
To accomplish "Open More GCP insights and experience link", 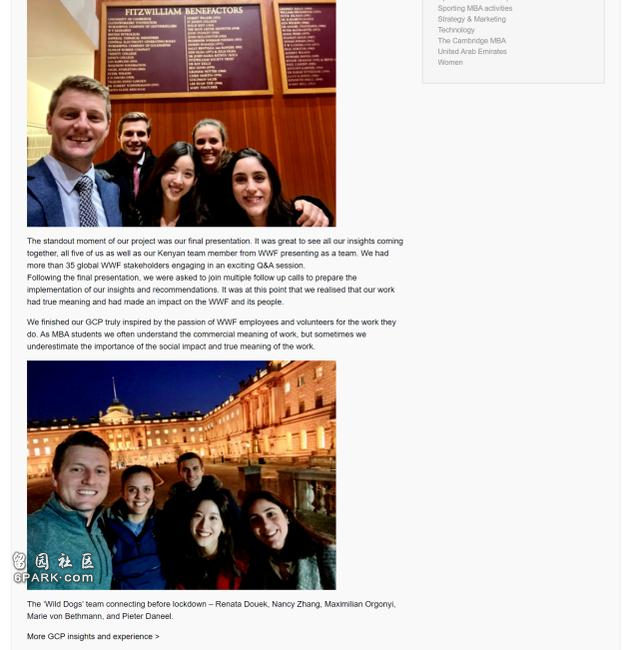I will (92, 636).
